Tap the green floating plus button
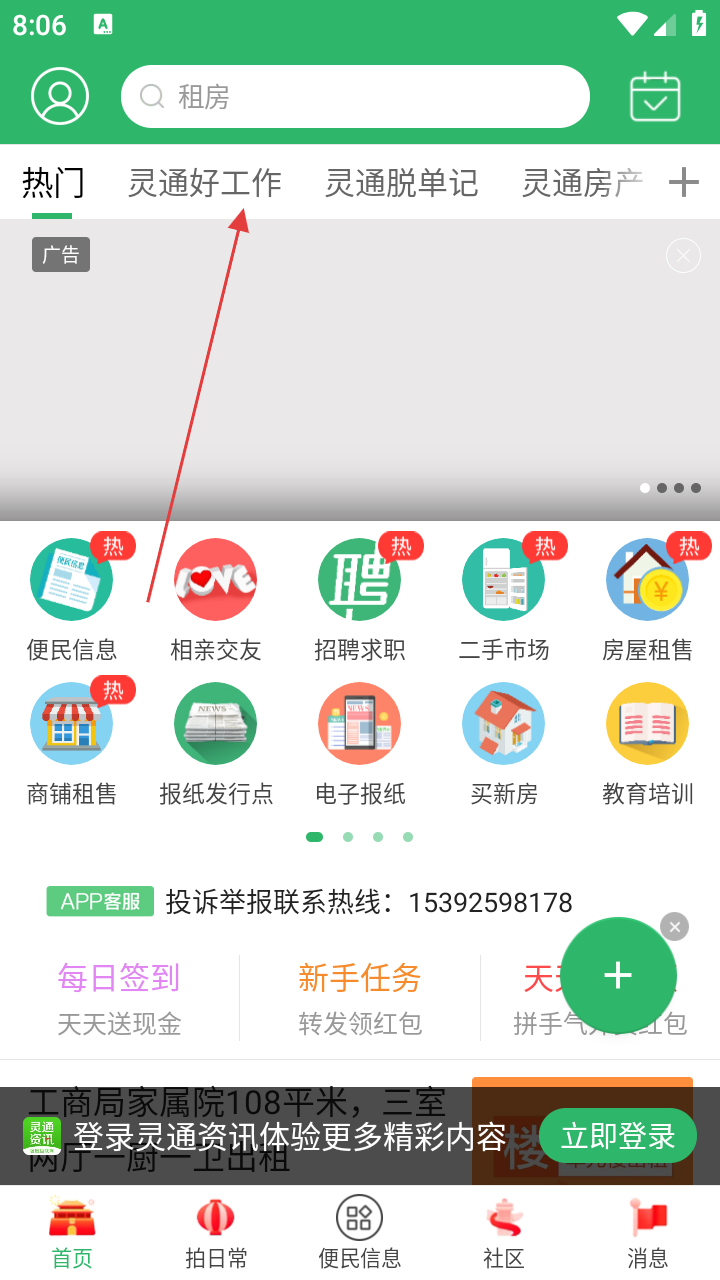 coord(618,975)
